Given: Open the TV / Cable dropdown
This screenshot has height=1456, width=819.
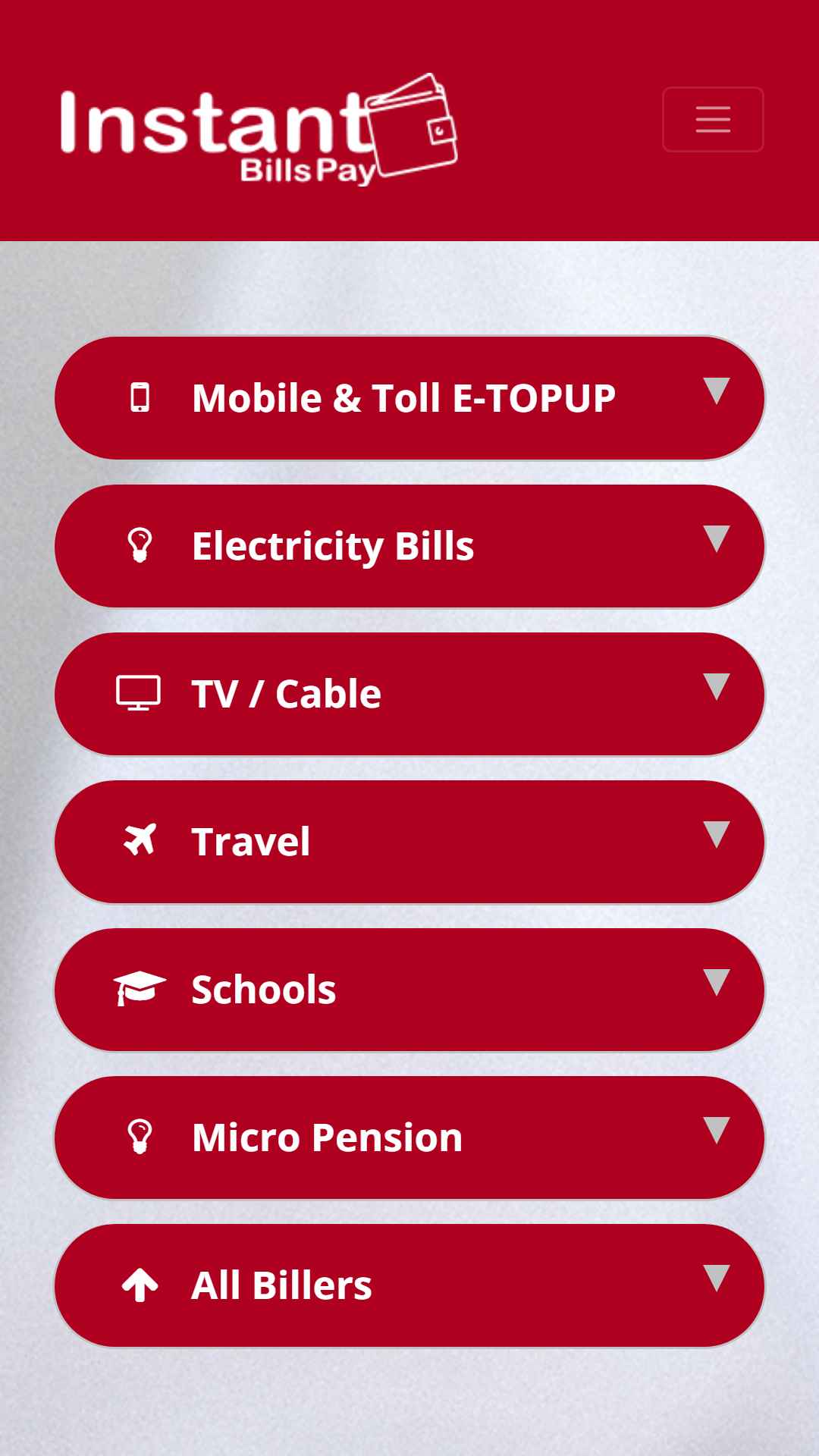Looking at the screenshot, I should coord(409,694).
